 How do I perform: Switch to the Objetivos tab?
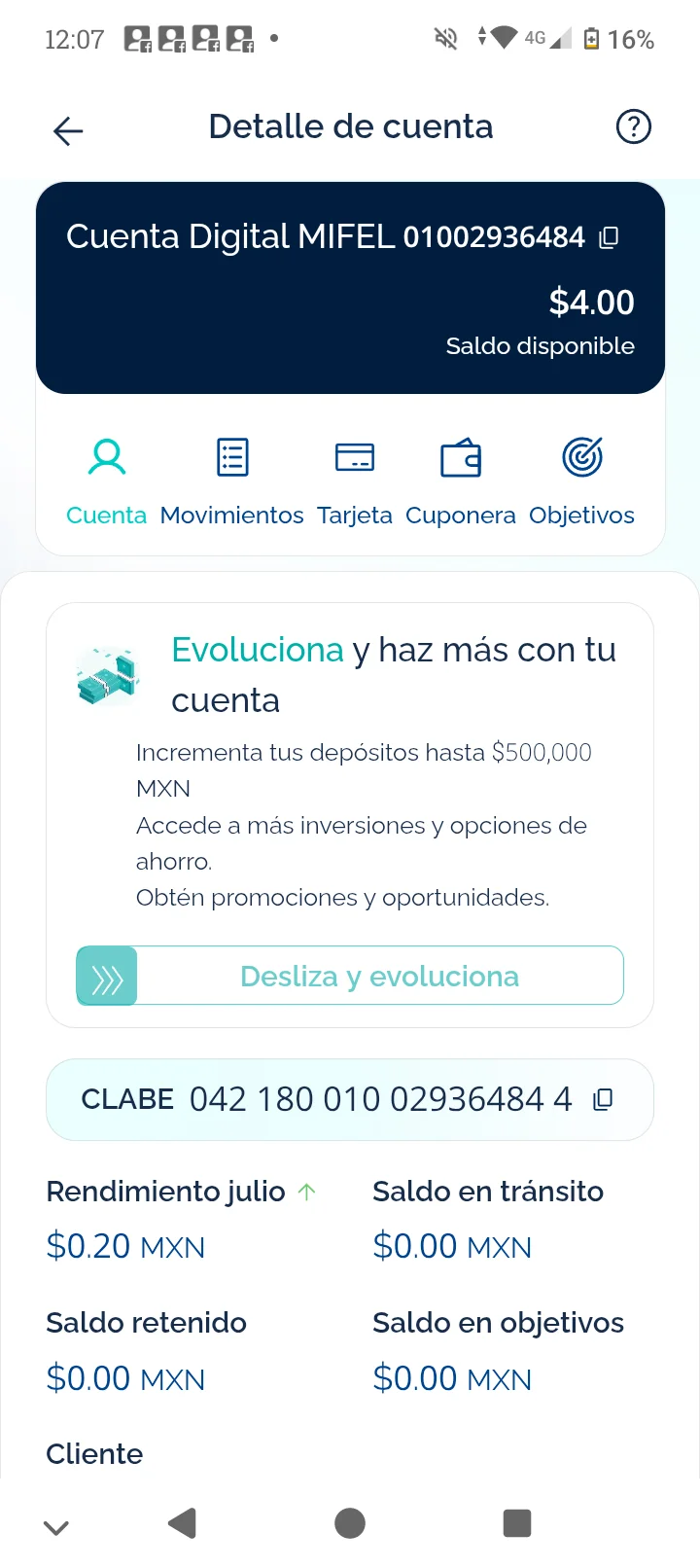tap(581, 481)
